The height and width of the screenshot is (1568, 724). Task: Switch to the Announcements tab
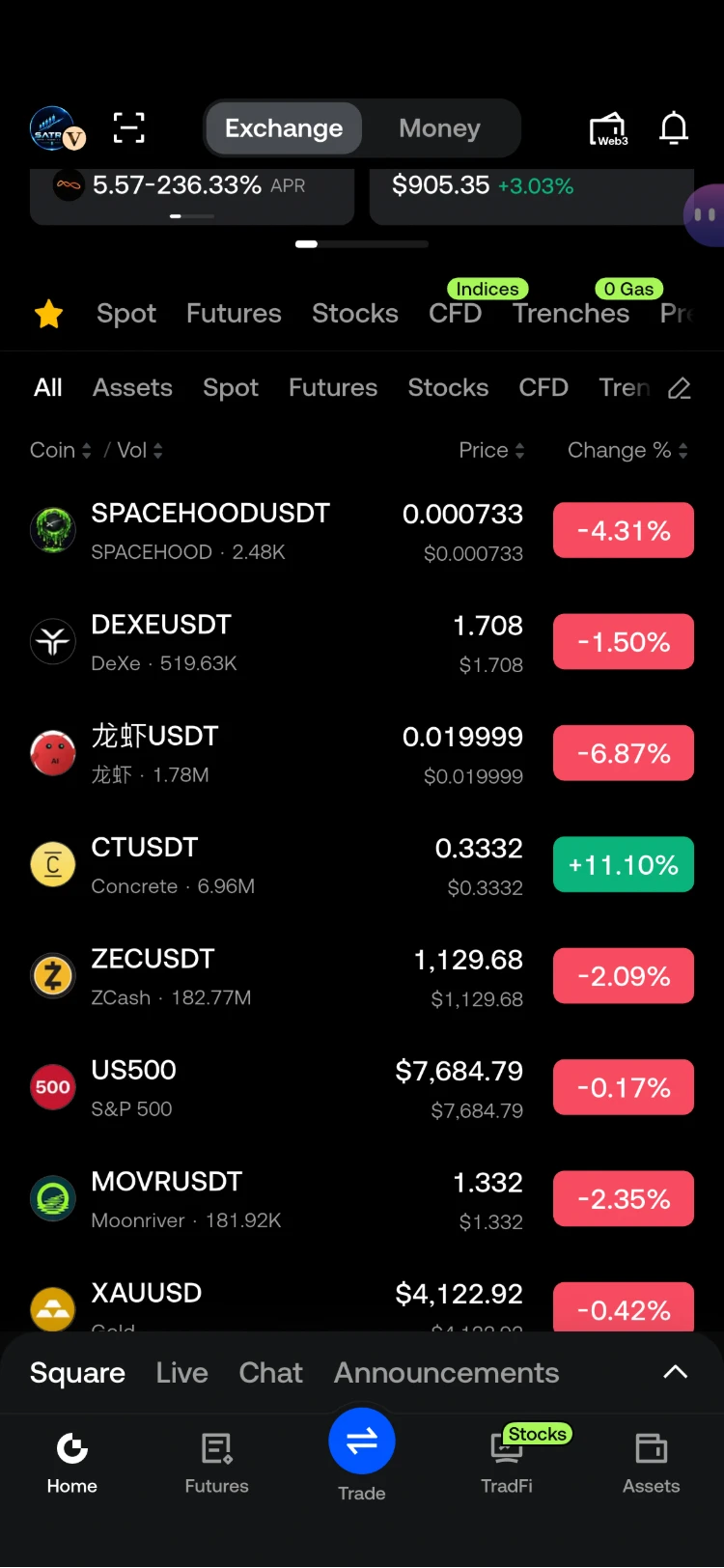446,1373
